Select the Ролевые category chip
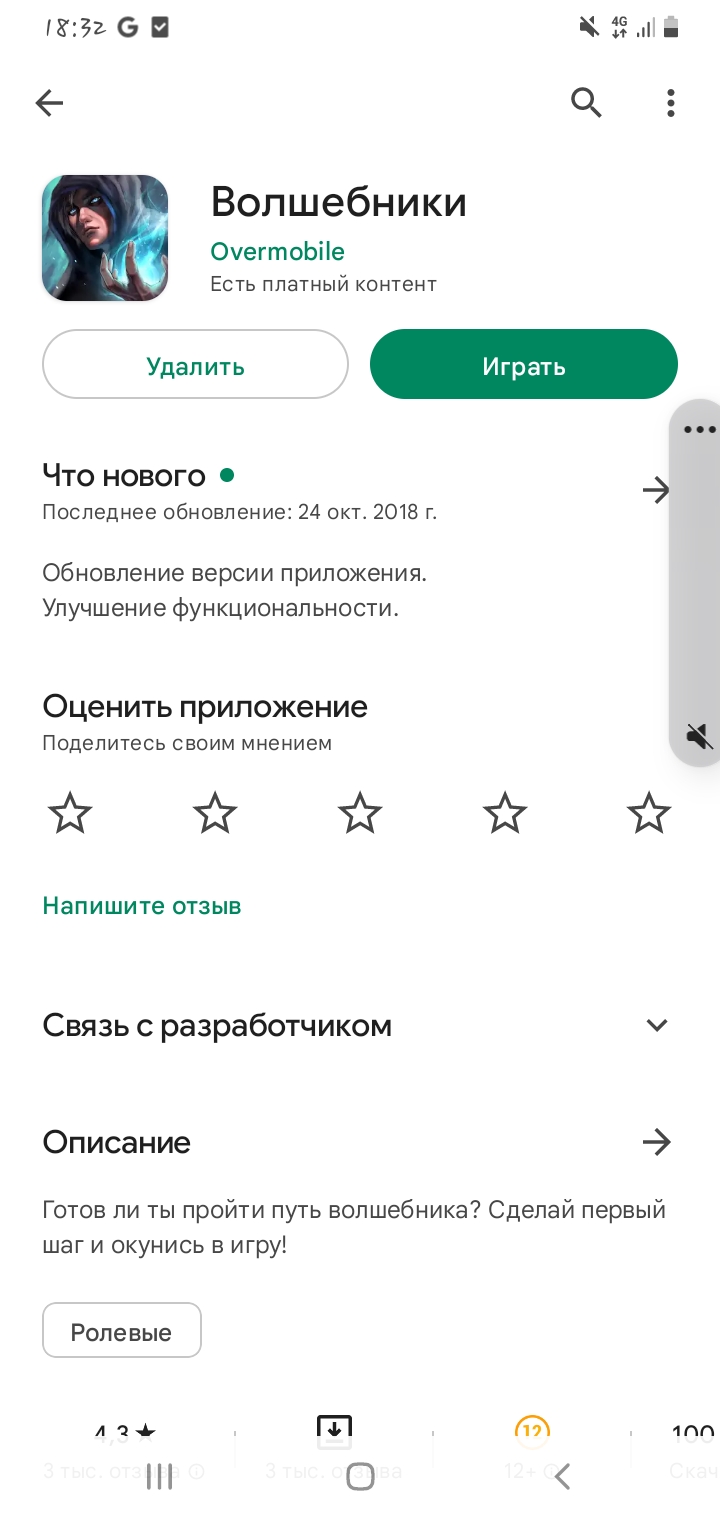720x1520 pixels. (122, 1332)
